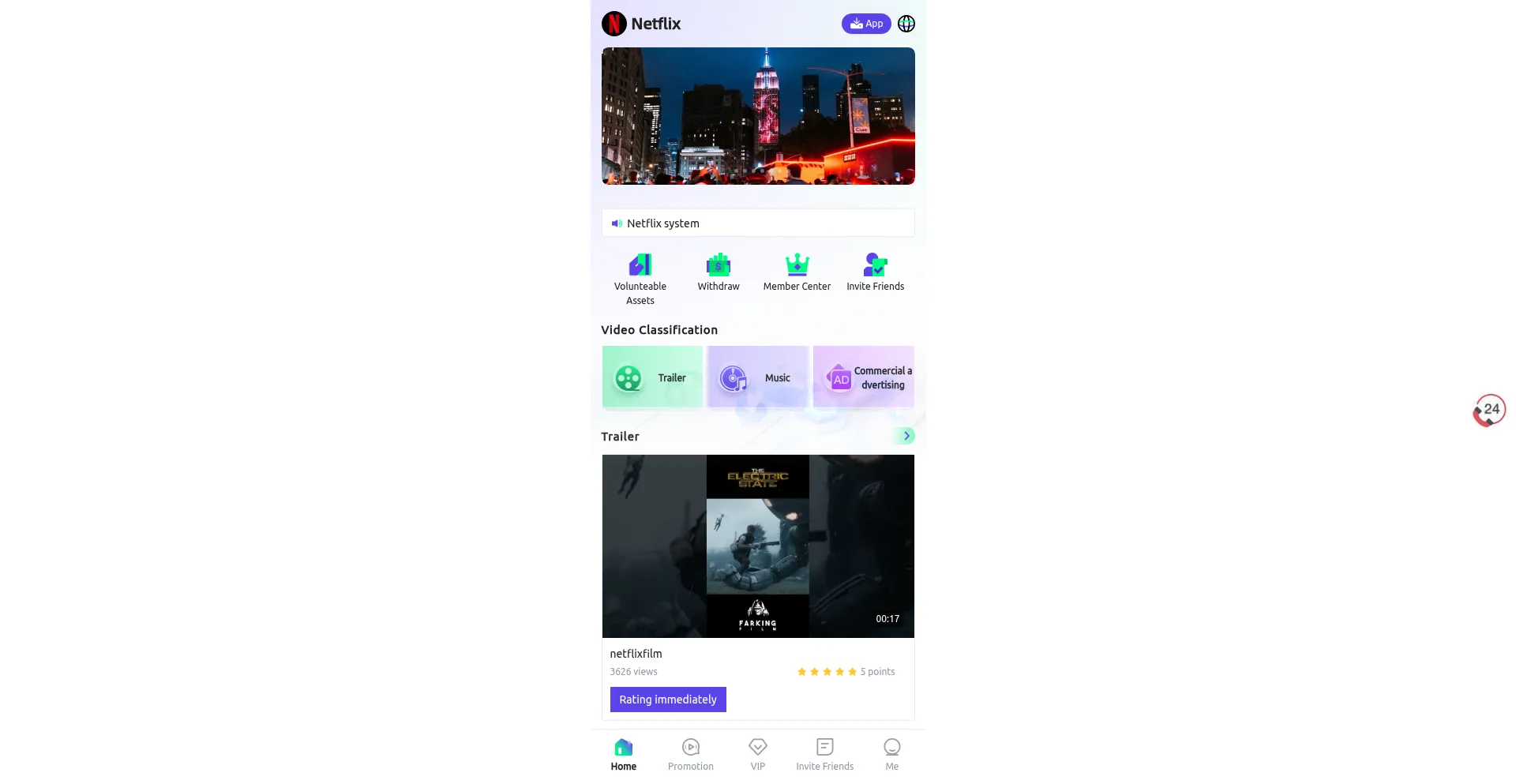
Task: Go to Member Center
Action: 797,272
